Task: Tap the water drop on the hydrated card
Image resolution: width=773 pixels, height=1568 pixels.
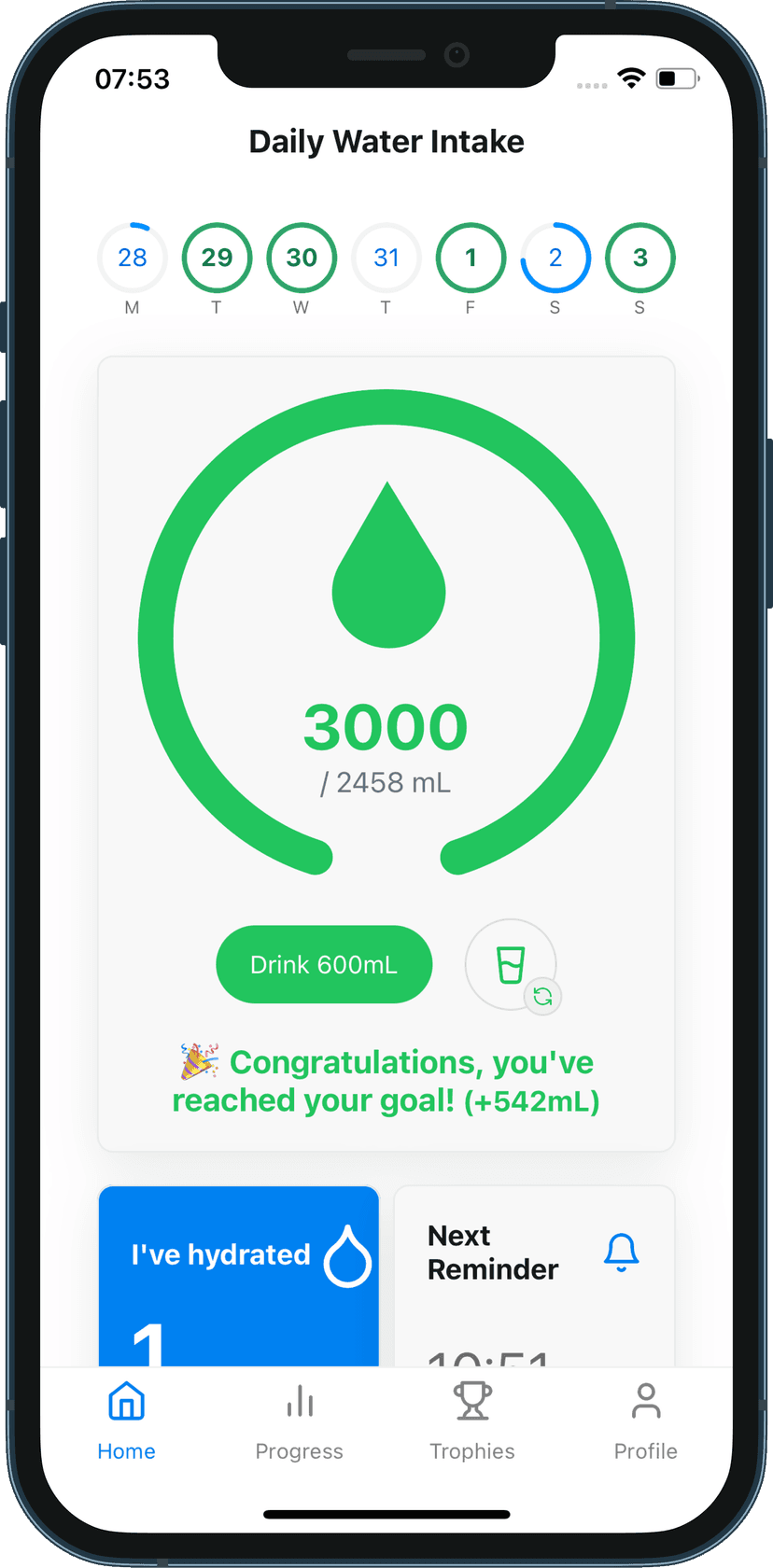Action: pos(349,1254)
